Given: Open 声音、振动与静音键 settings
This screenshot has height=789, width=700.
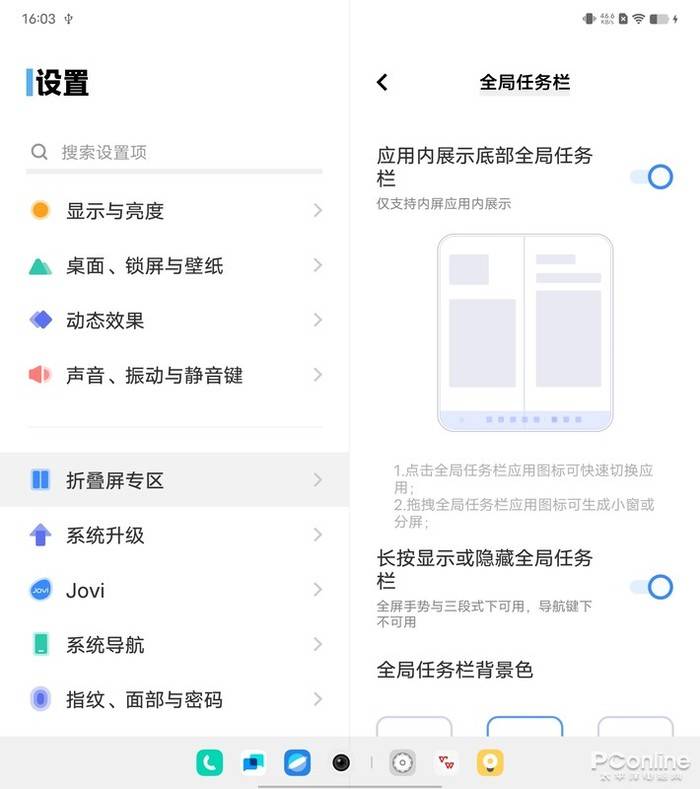Looking at the screenshot, I should tap(175, 376).
